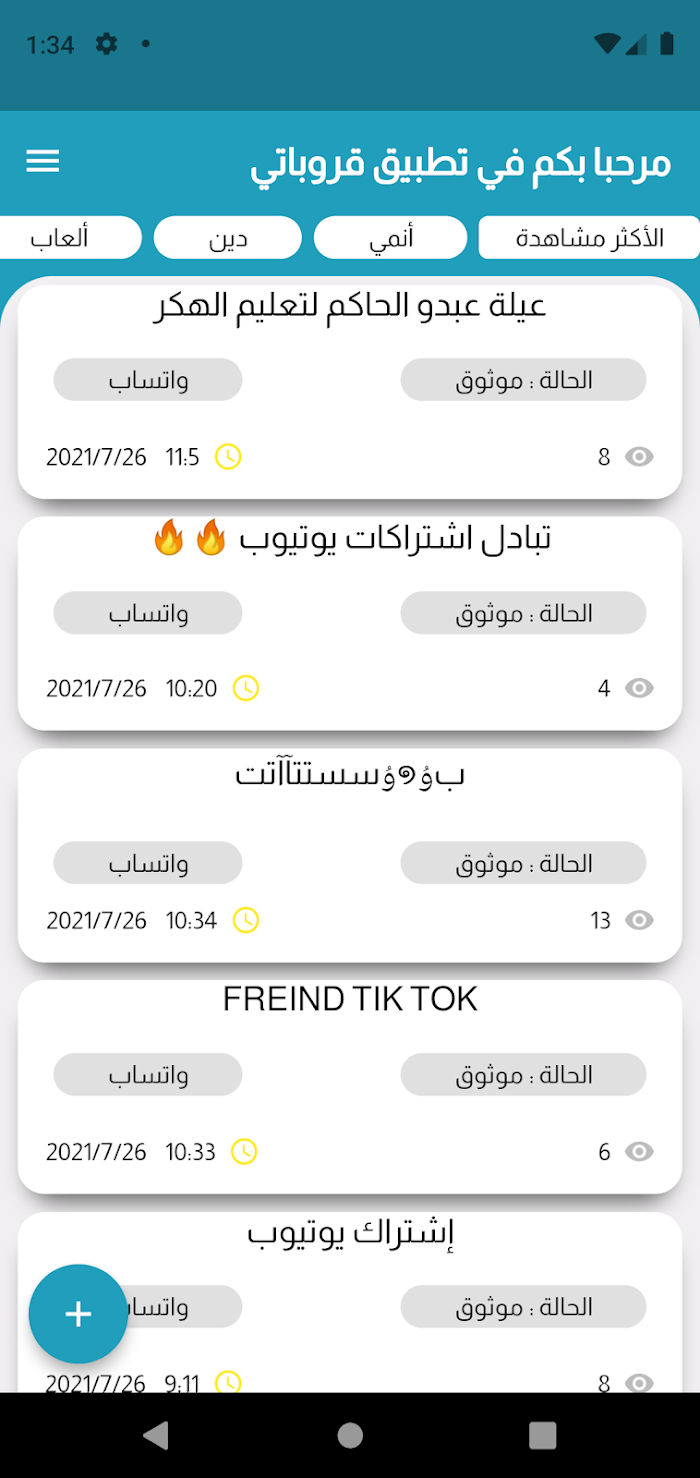
Task: Select the دين category chip
Action: (x=228, y=238)
